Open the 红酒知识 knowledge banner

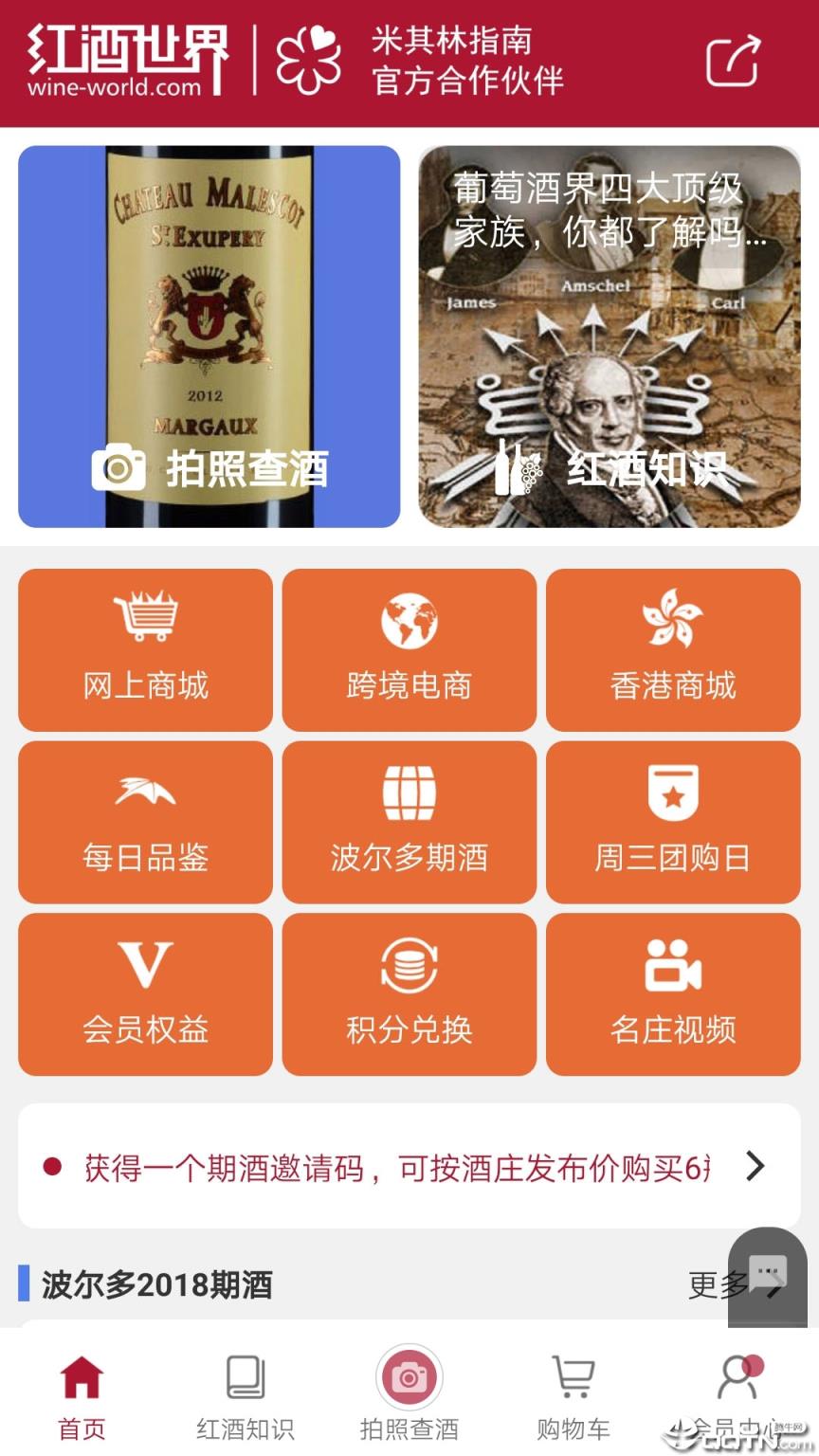tap(610, 337)
